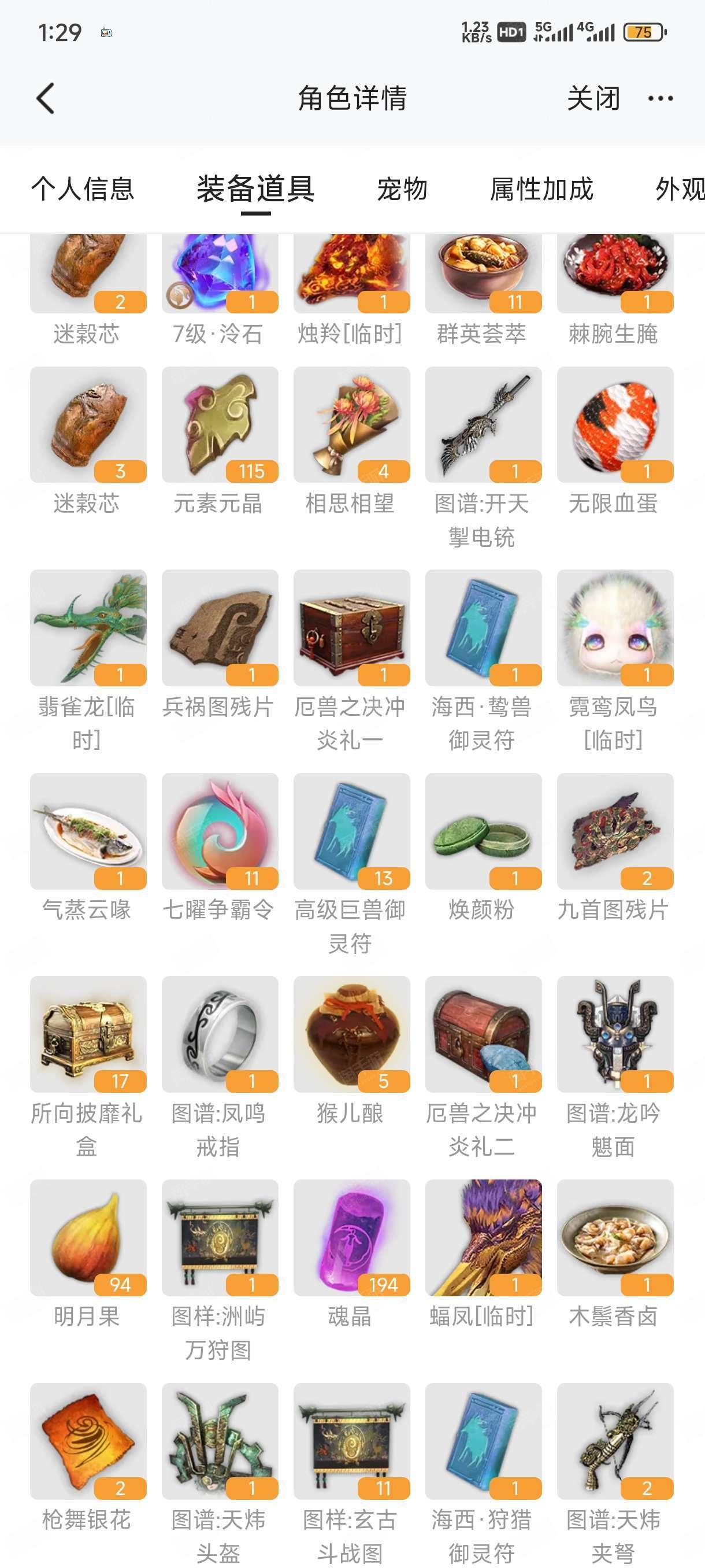Open the 猴儿酿 item
Screen dimensions: 705x1568
(x=351, y=1034)
